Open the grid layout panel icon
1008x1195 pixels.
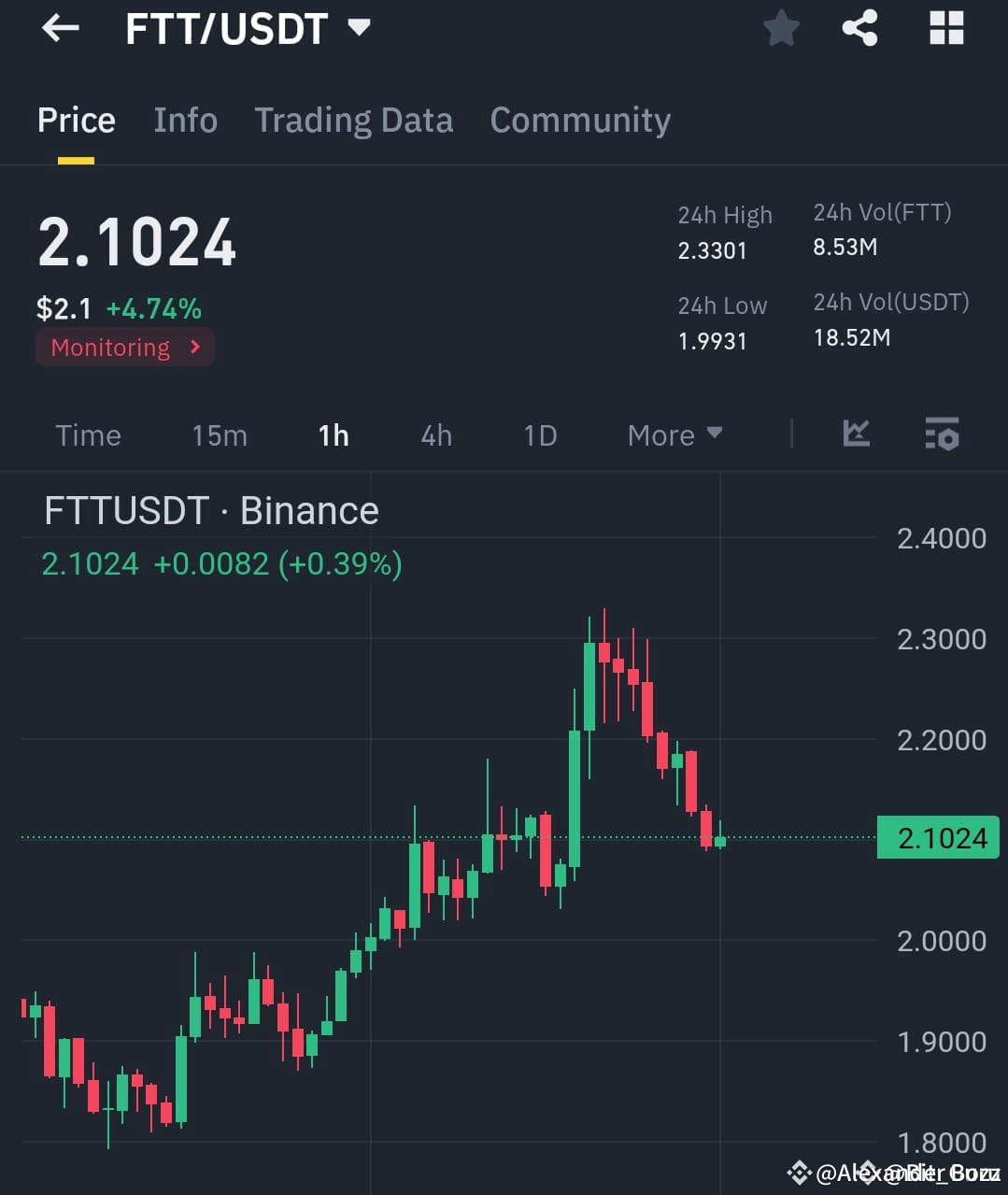[945, 28]
